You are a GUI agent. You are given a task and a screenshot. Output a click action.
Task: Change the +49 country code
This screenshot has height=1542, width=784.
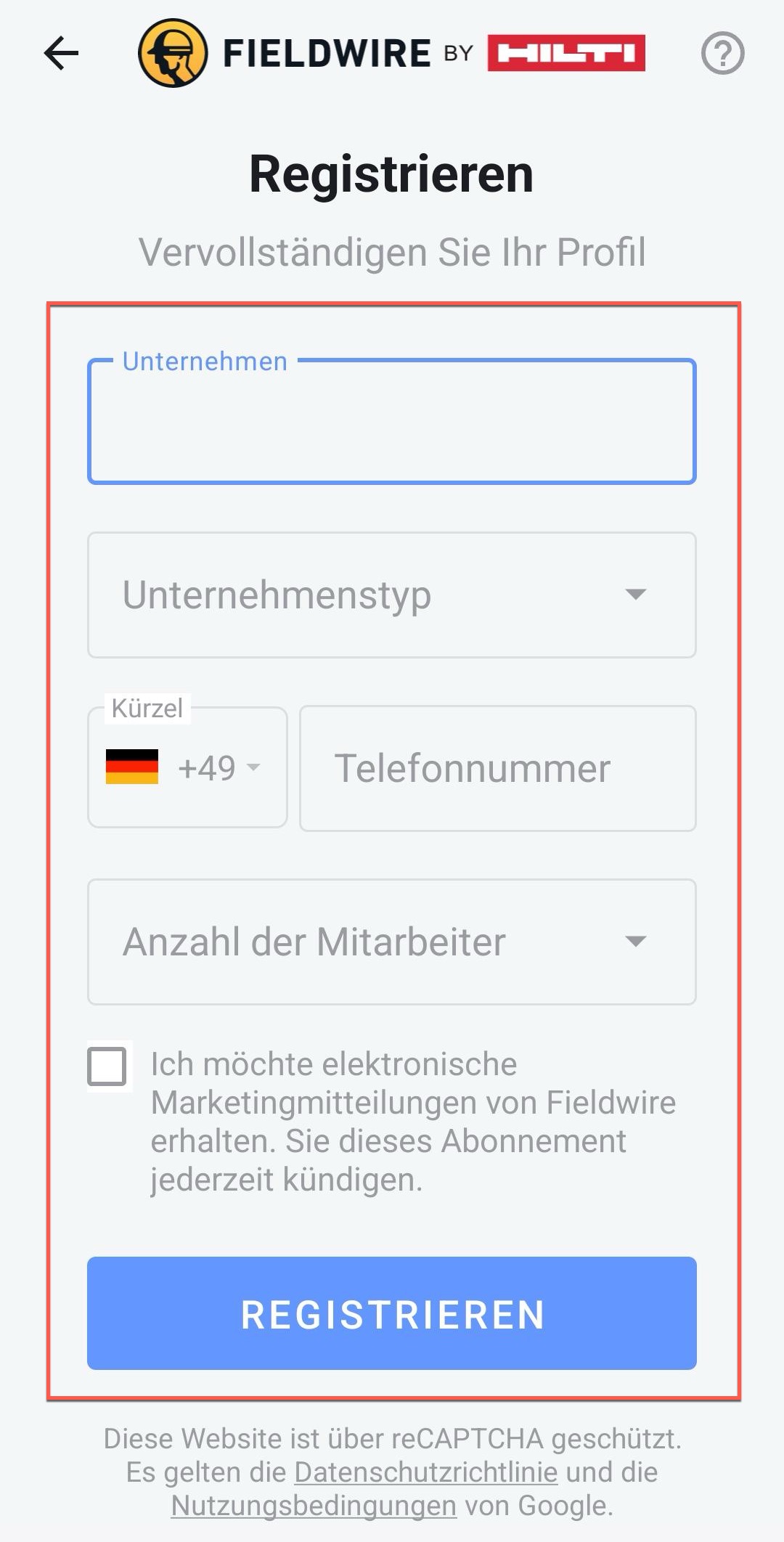click(187, 768)
